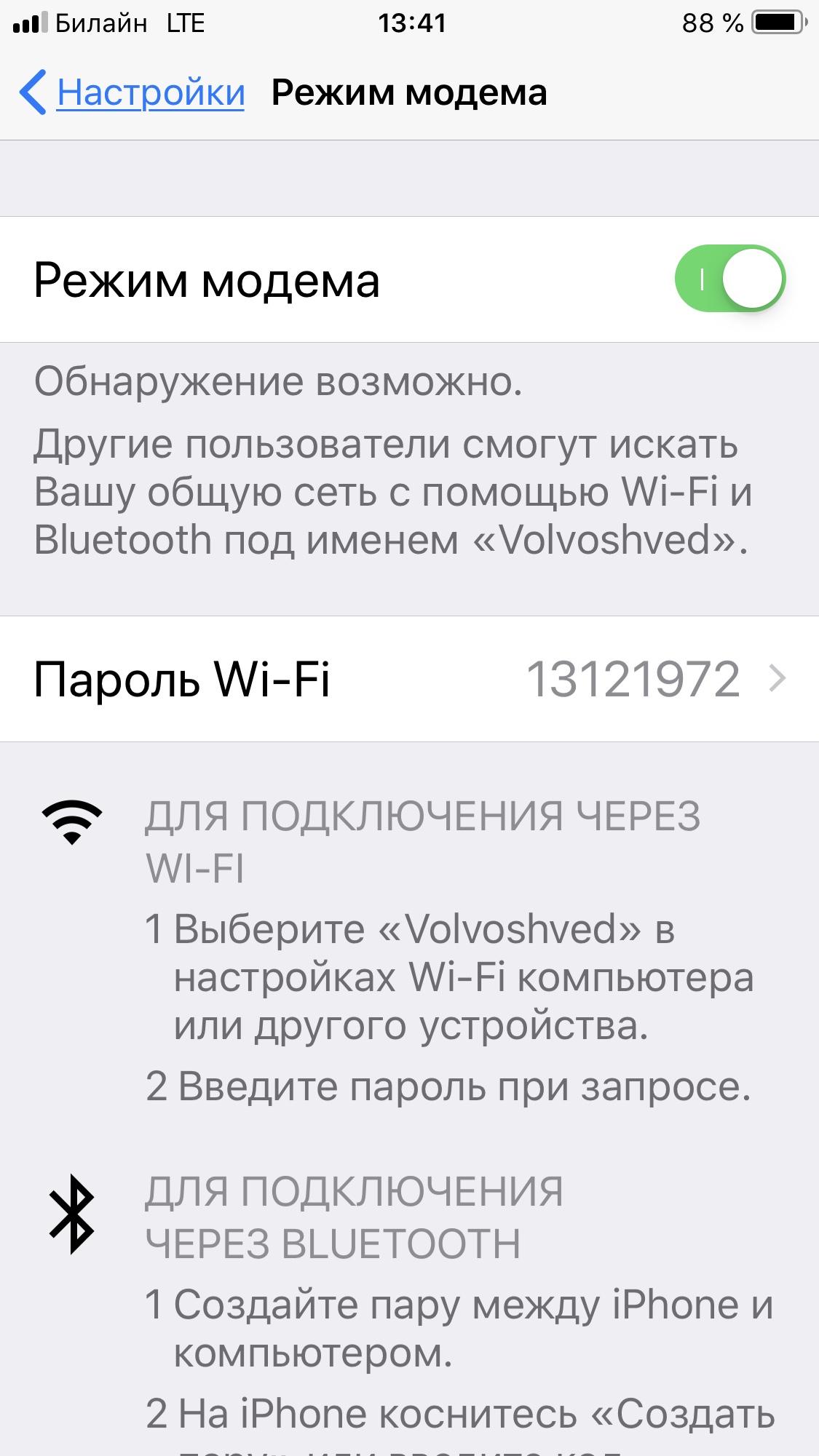Open the Пароль Wi-Fi row
The image size is (819, 1456).
pyautogui.click(x=409, y=679)
